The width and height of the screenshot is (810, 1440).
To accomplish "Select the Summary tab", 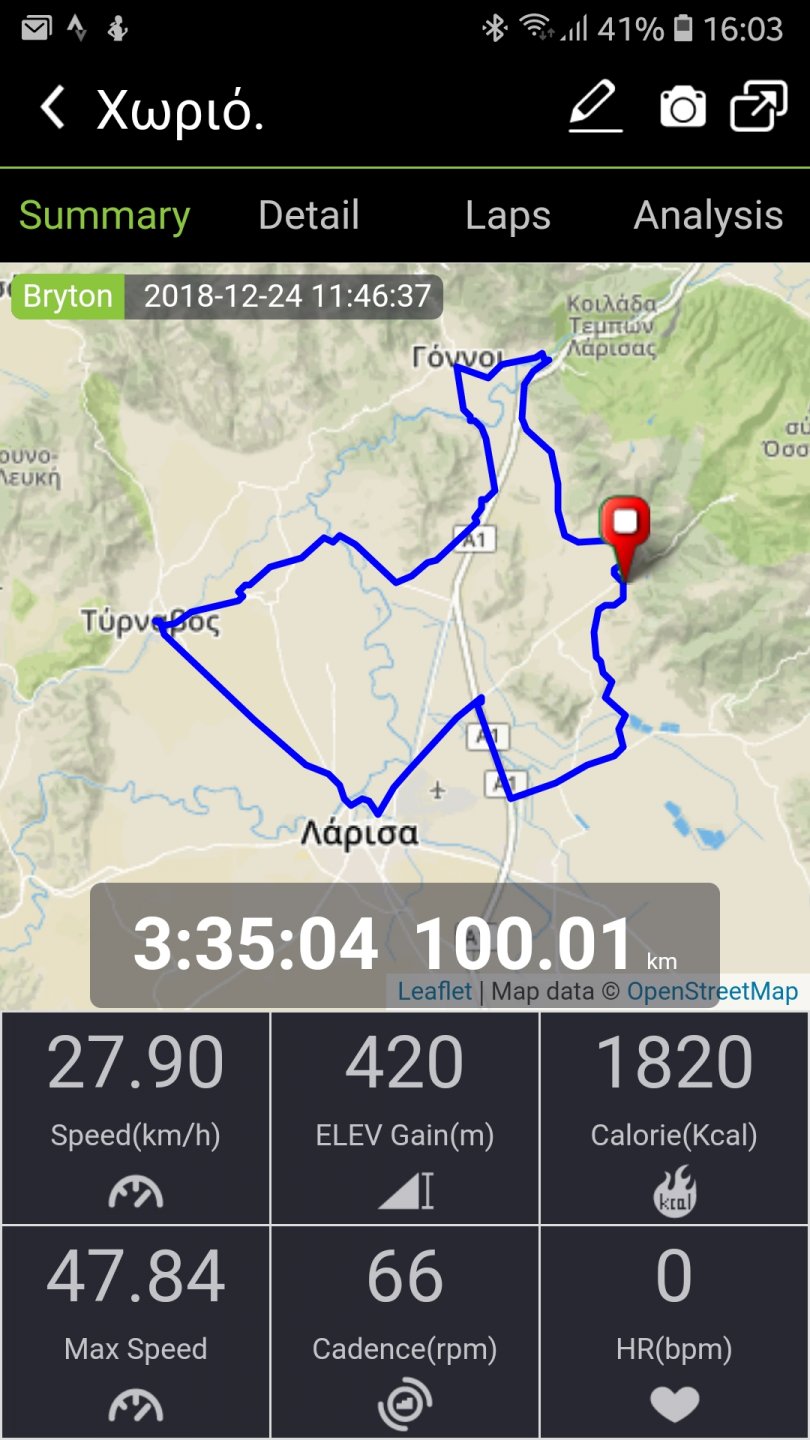I will (x=104, y=216).
